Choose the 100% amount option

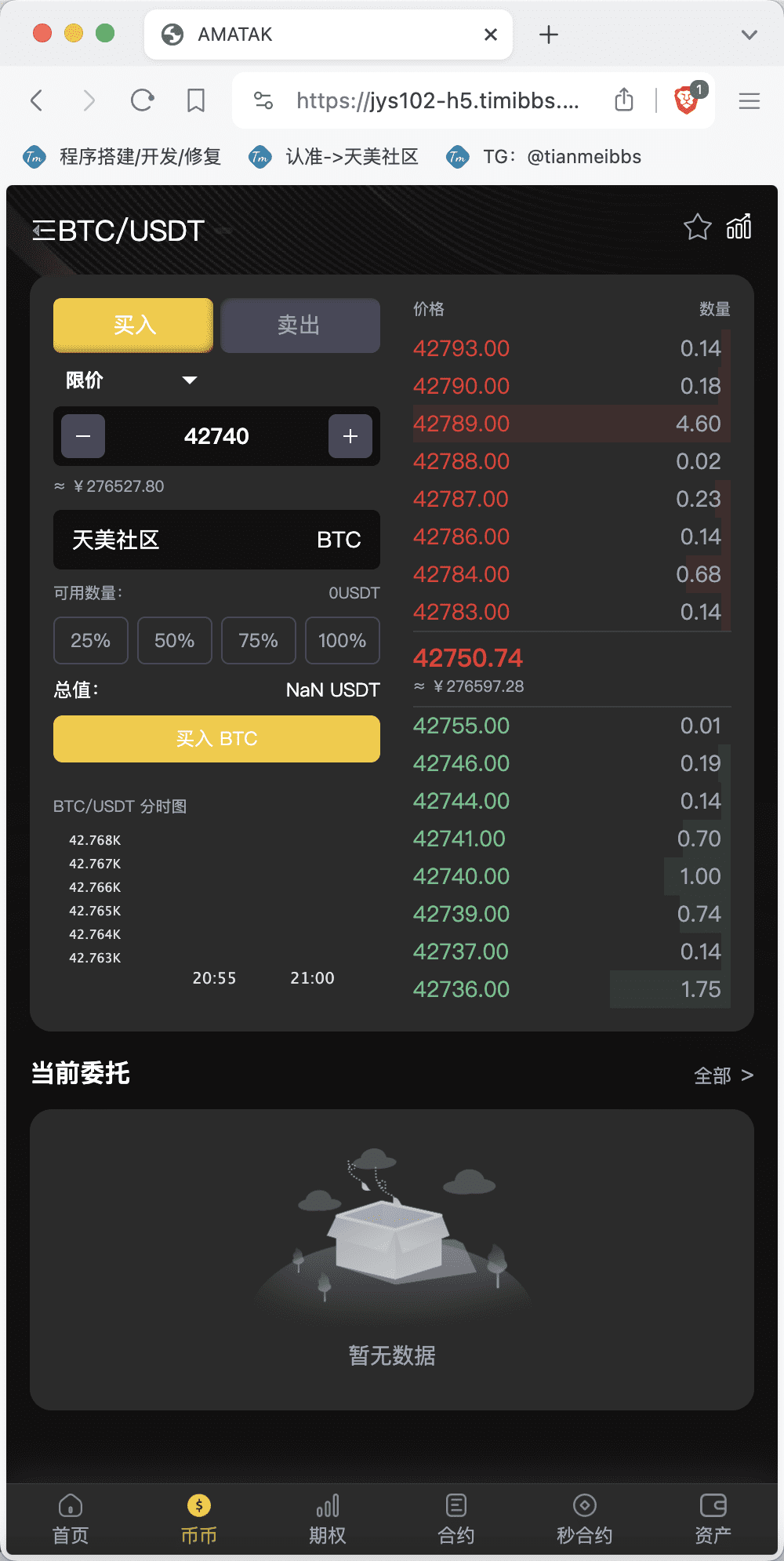[342, 641]
